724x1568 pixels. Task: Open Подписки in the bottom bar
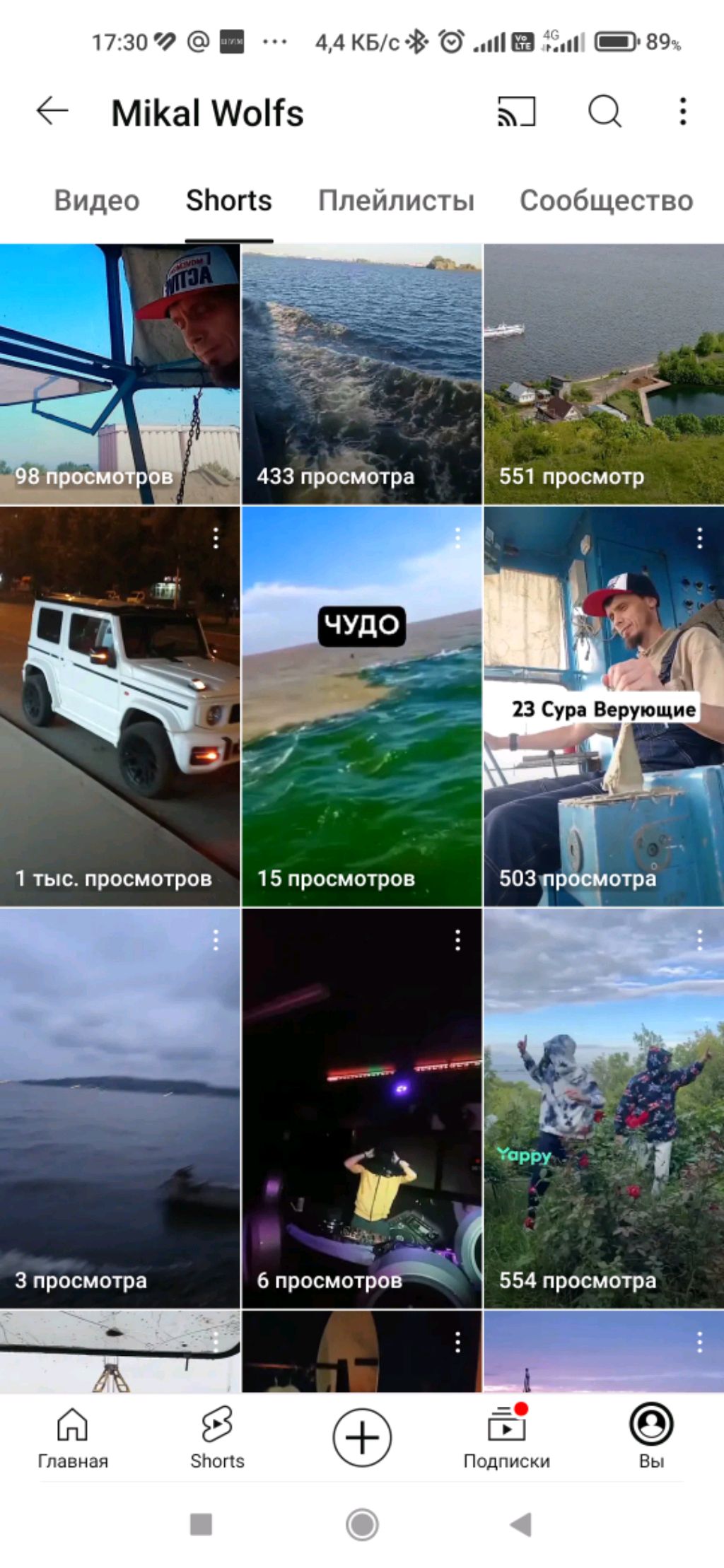506,1437
